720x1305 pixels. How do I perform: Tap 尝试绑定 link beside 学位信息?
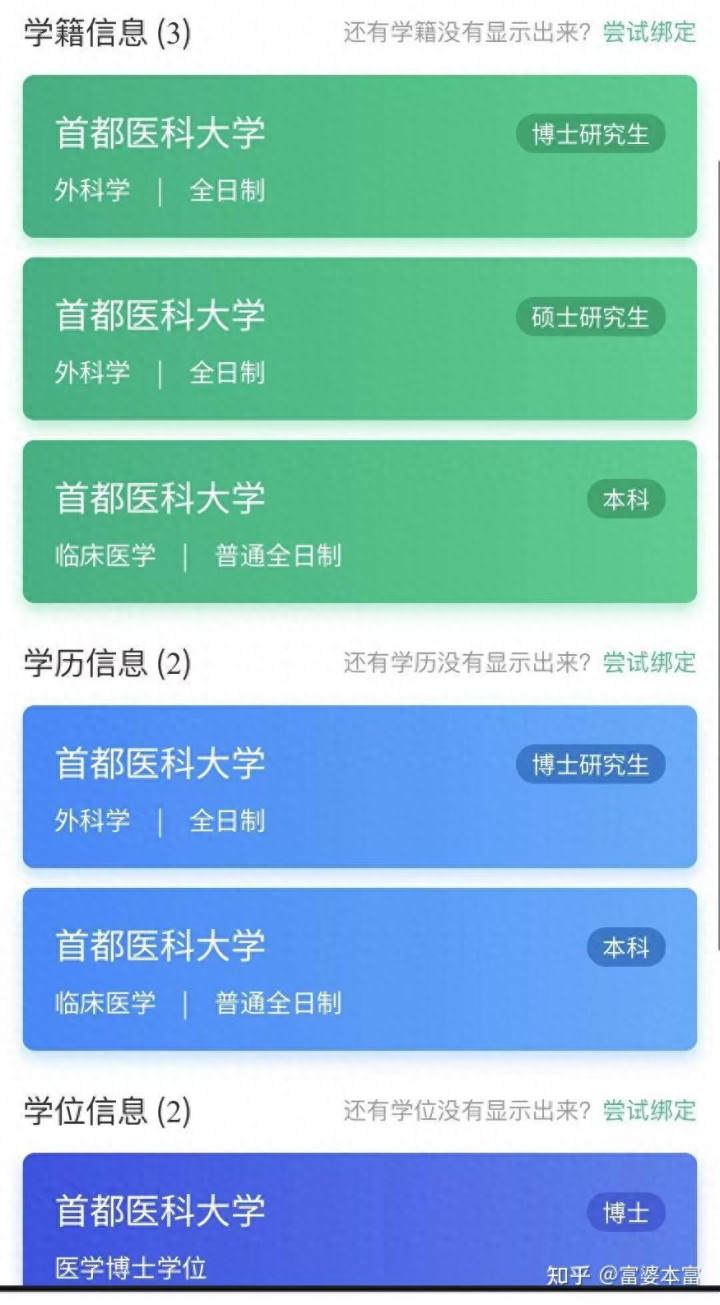(x=649, y=1110)
